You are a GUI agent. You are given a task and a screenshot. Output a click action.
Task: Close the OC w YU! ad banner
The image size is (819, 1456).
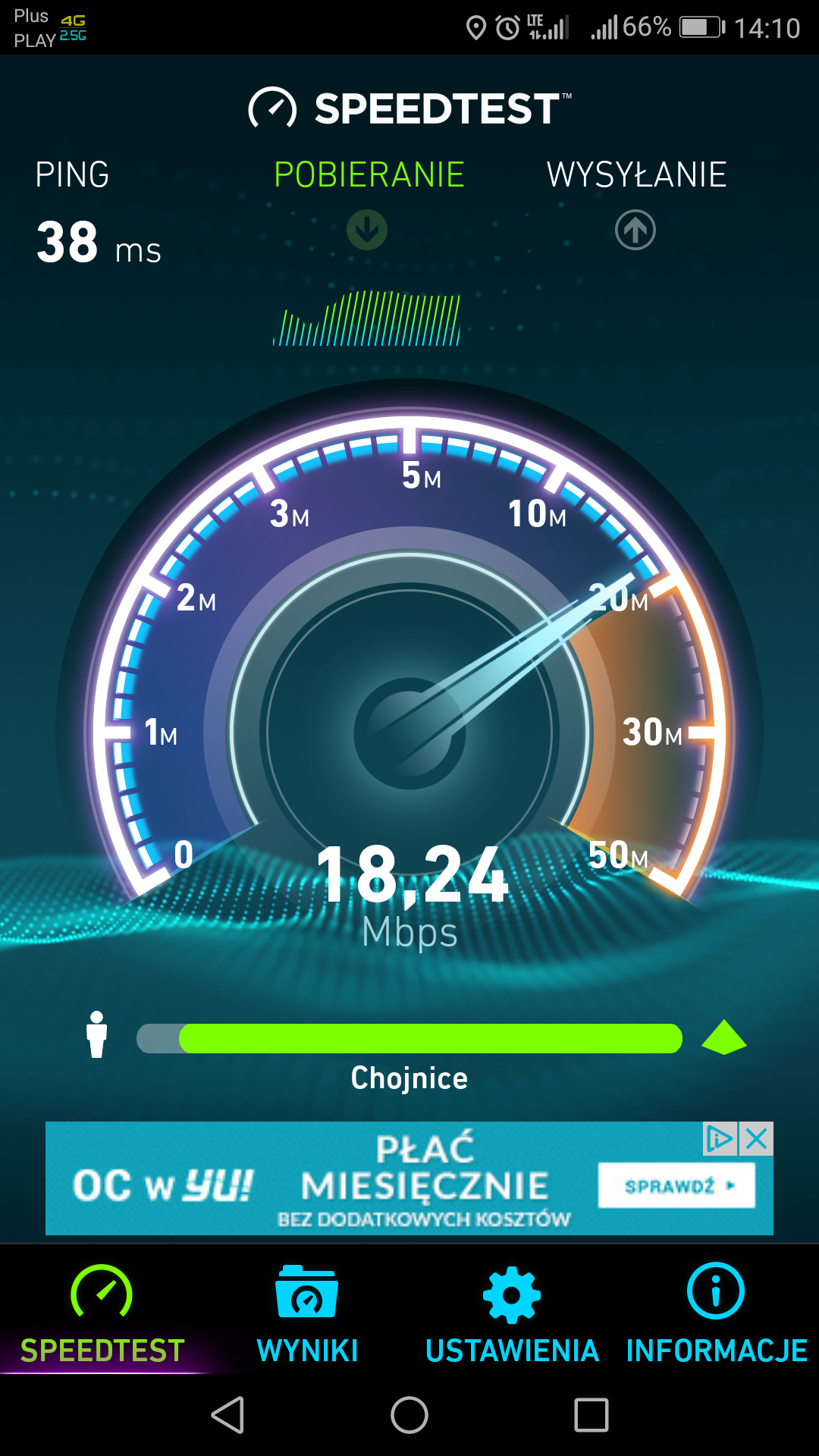(757, 1139)
